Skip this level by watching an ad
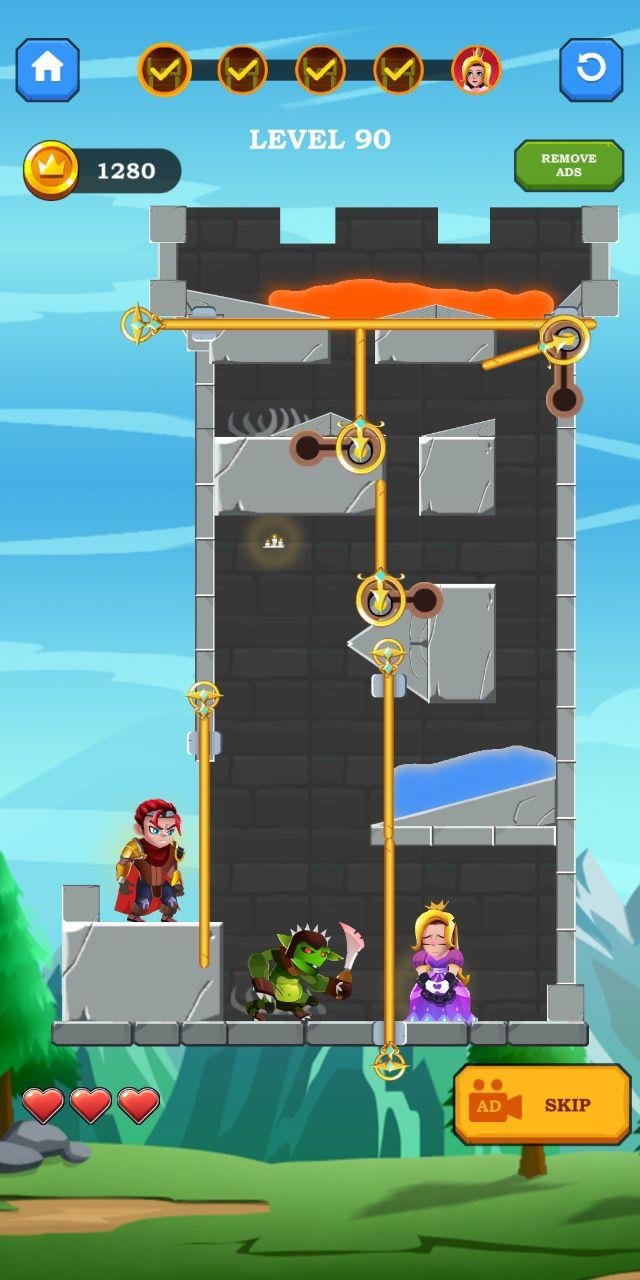This screenshot has width=640, height=1280. (542, 1105)
